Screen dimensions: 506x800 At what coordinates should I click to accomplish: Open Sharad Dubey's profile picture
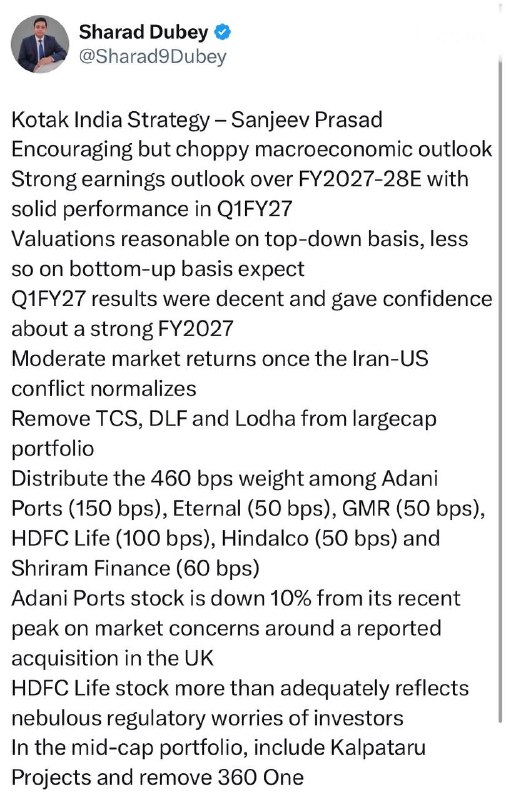tap(40, 44)
